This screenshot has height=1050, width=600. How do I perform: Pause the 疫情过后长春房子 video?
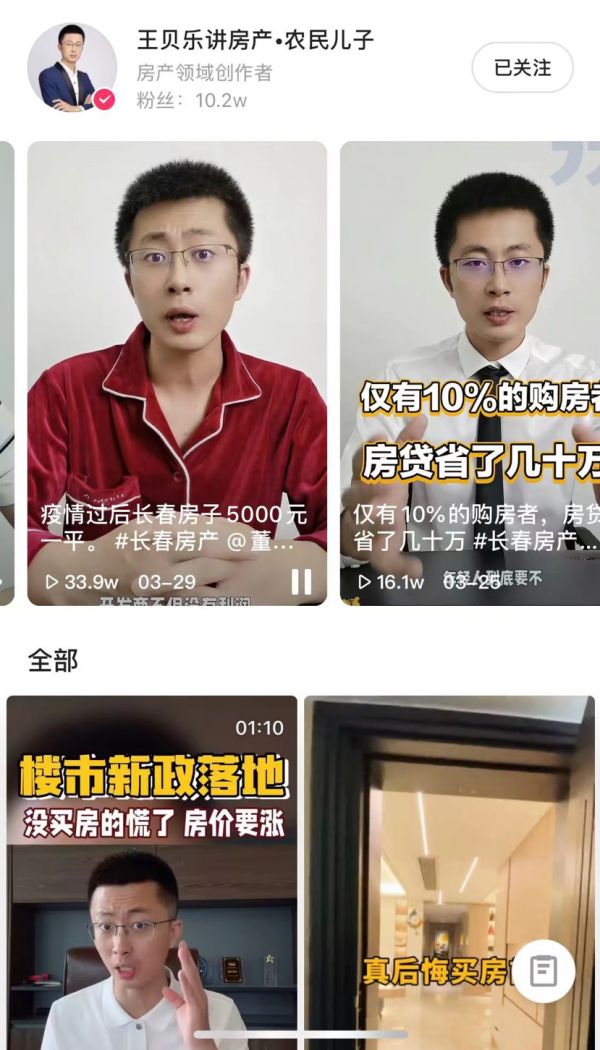pos(301,581)
